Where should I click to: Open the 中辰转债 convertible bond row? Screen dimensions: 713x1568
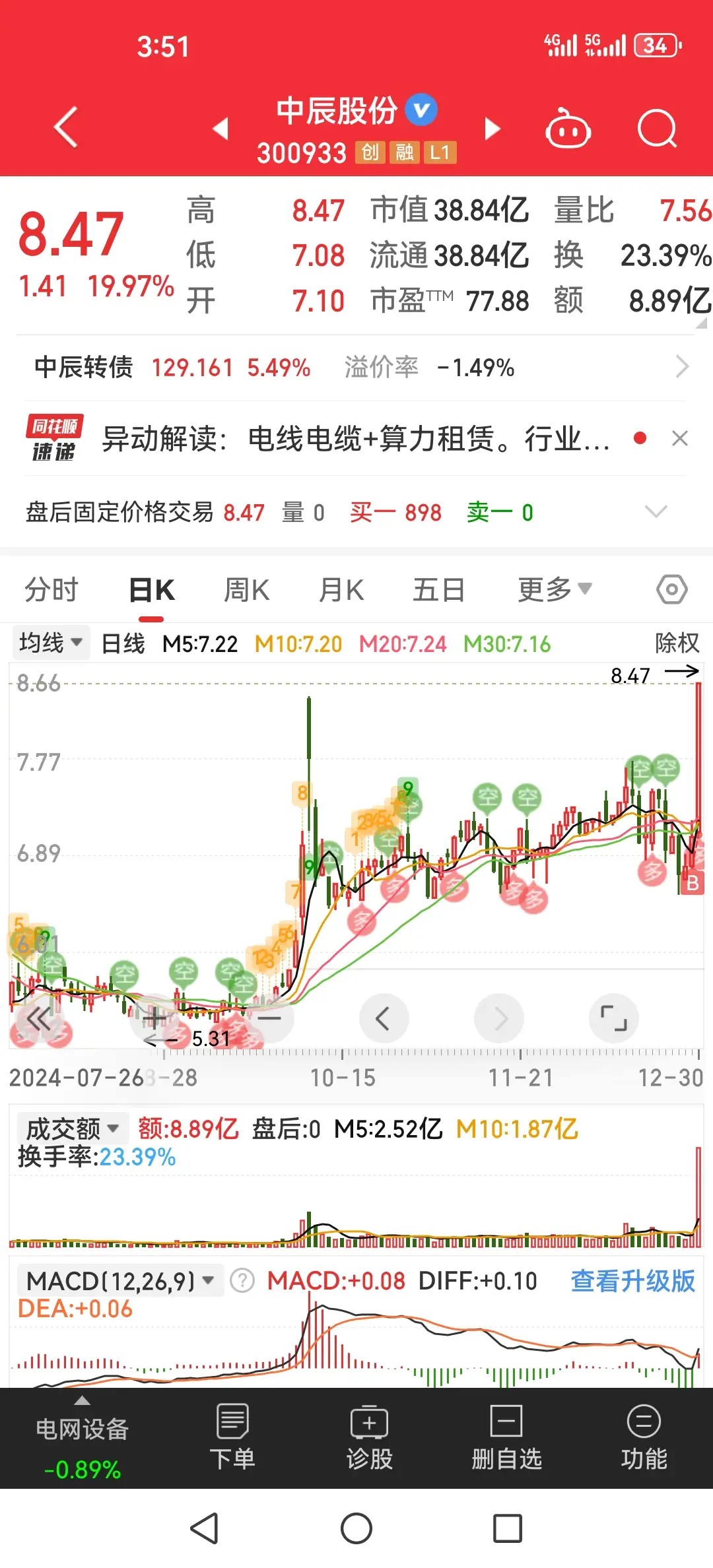[356, 367]
